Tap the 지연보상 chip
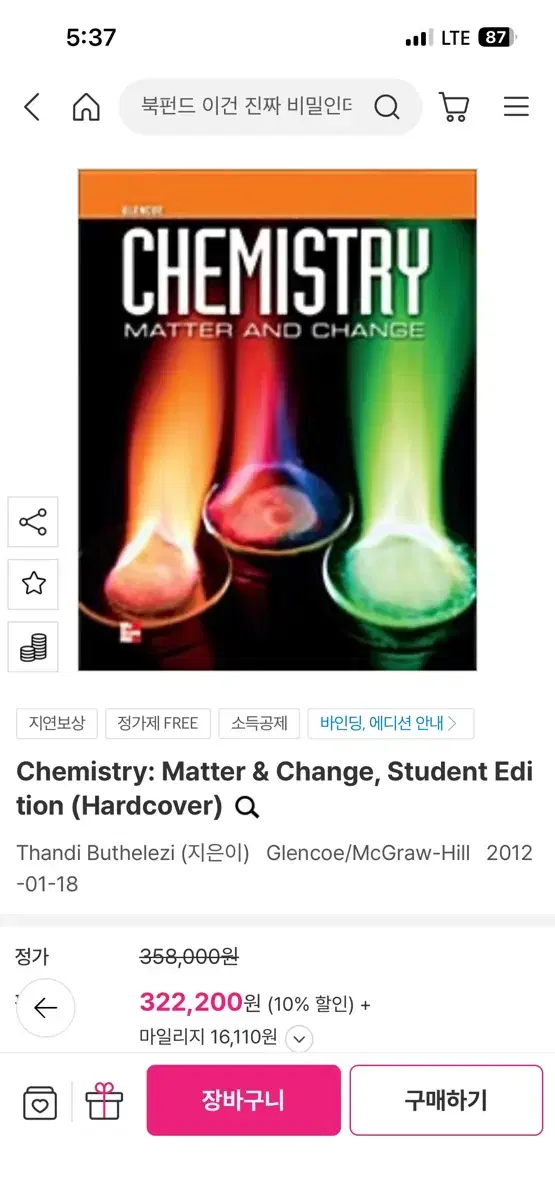The height and width of the screenshot is (1200, 555). tap(57, 723)
